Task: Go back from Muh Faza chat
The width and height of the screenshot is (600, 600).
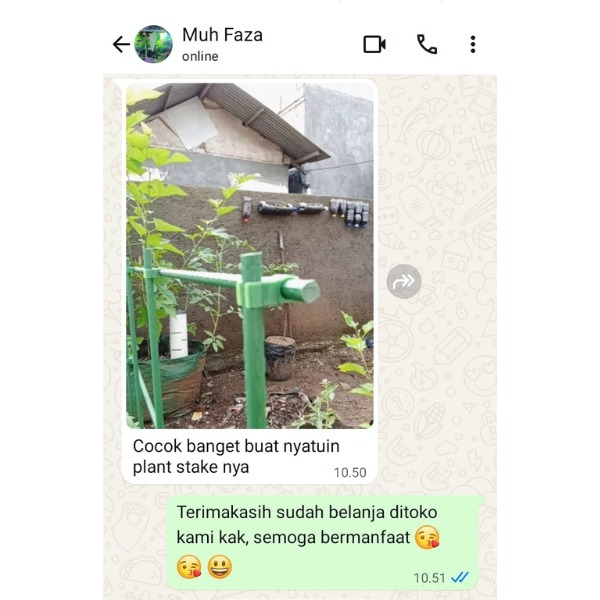Action: pyautogui.click(x=120, y=44)
